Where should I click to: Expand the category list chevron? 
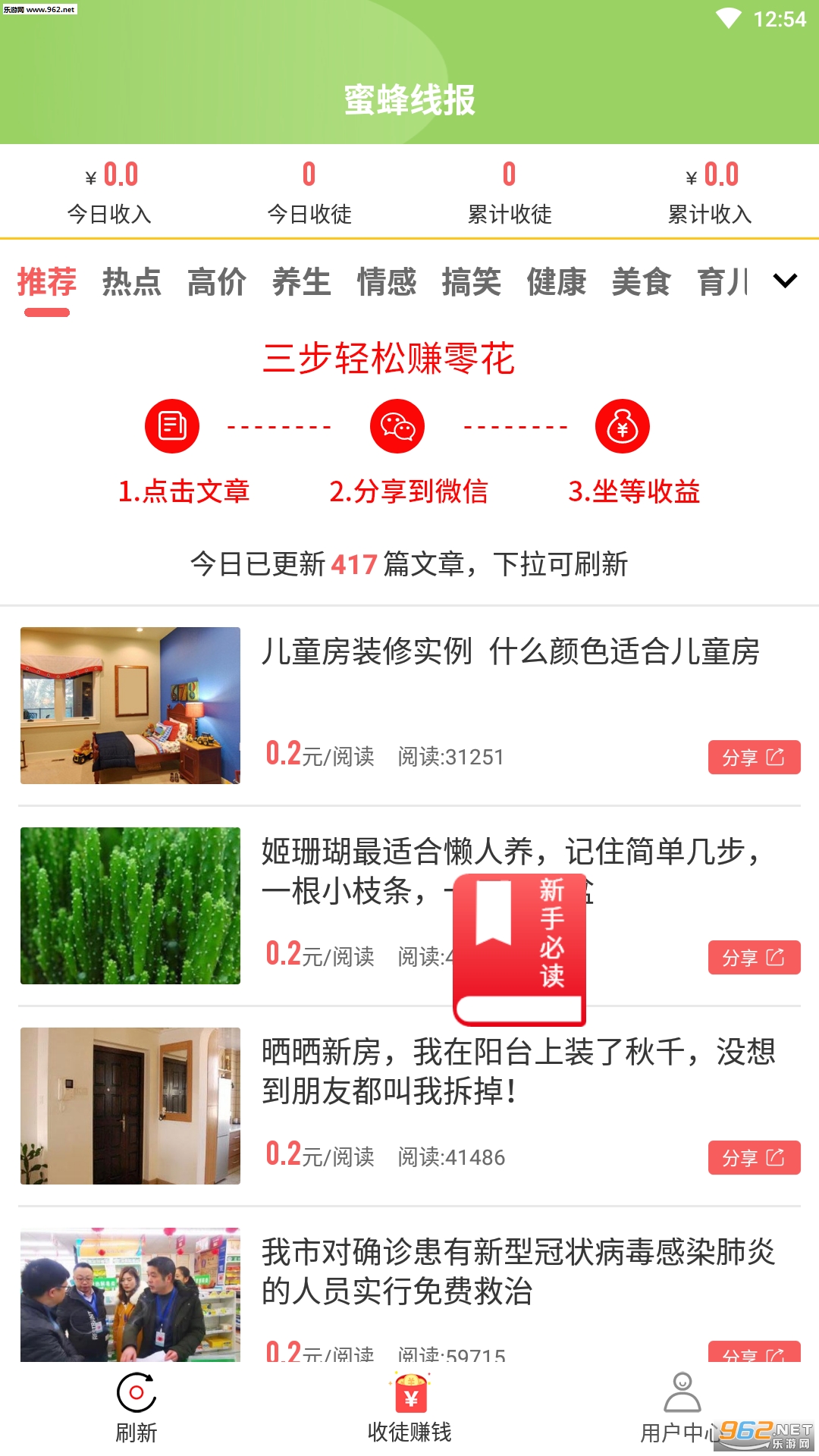click(x=785, y=281)
